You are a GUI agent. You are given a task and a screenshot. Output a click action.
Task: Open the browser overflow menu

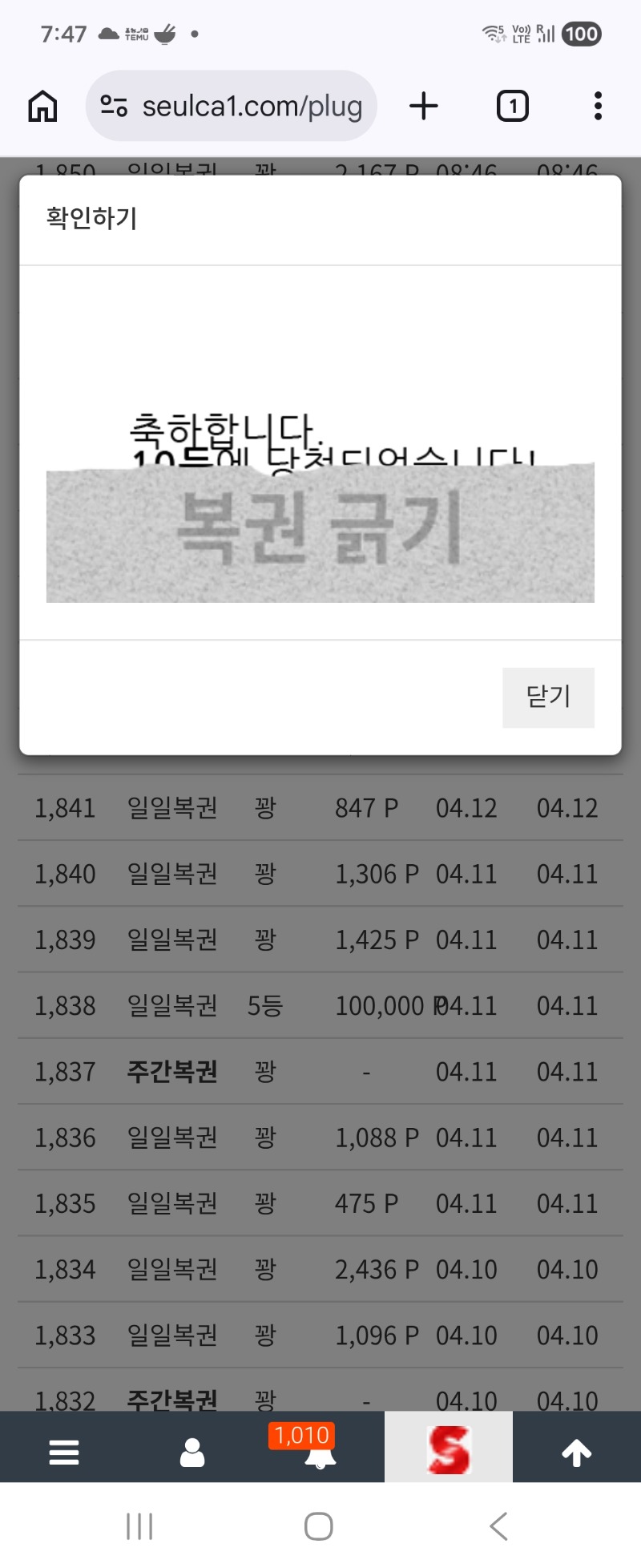click(598, 106)
